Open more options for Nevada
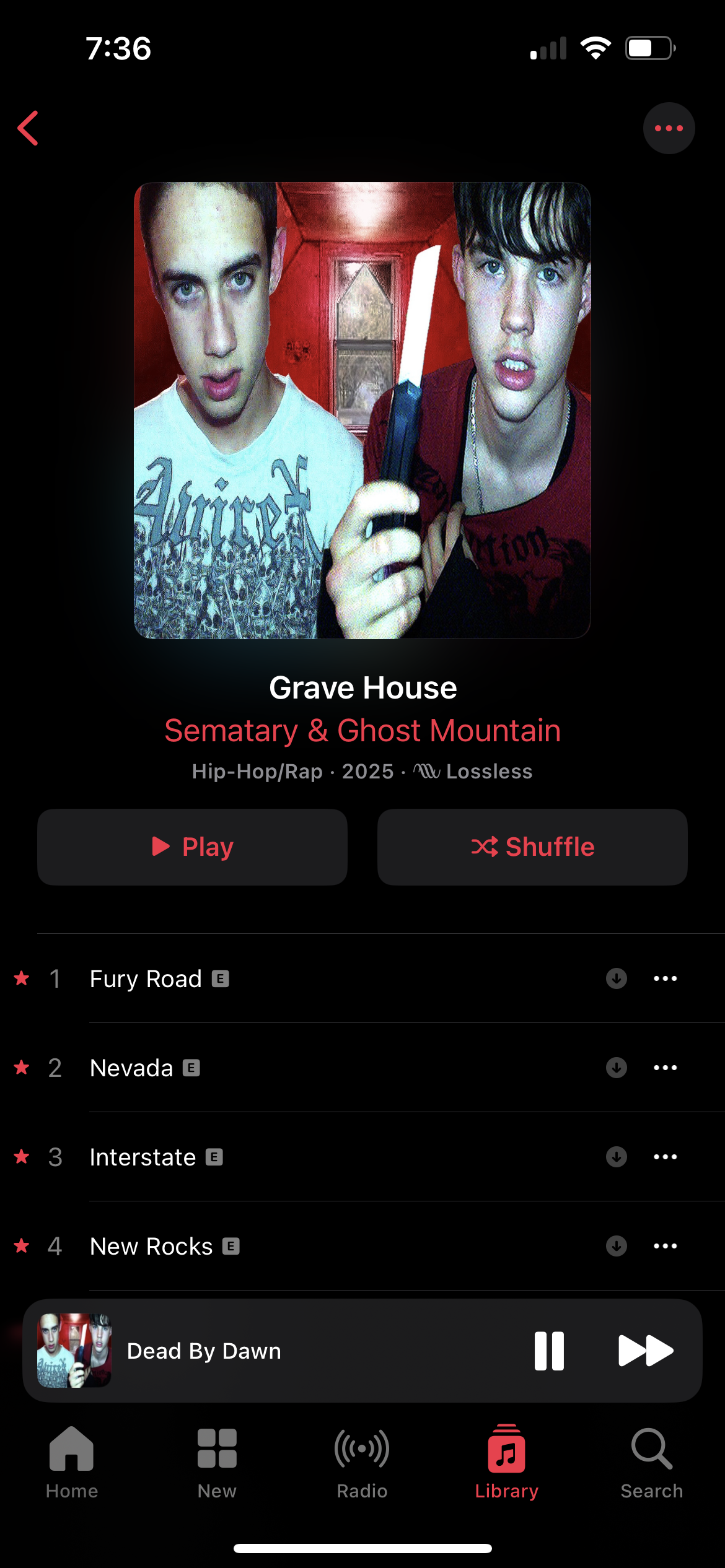The height and width of the screenshot is (1568, 725). tap(665, 1068)
